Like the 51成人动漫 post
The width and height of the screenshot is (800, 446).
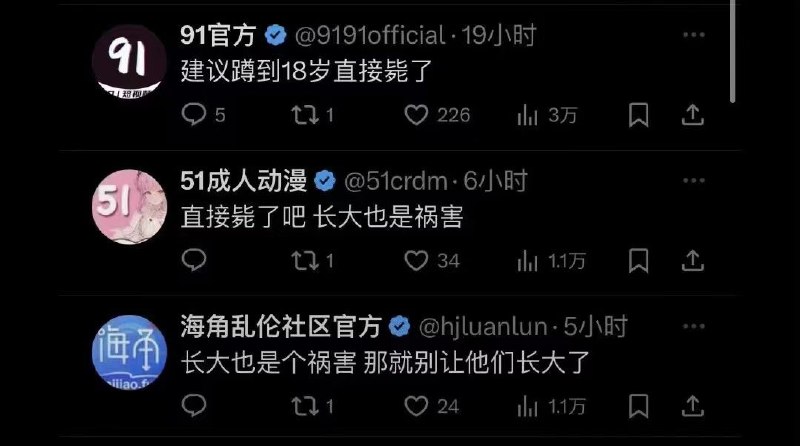416,261
